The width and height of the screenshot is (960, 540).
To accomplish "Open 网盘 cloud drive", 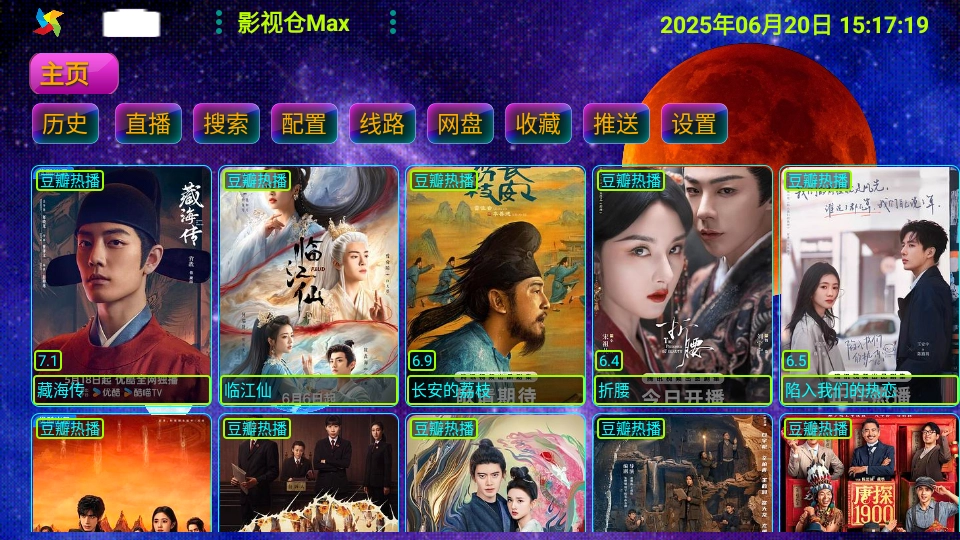I will (x=460, y=124).
